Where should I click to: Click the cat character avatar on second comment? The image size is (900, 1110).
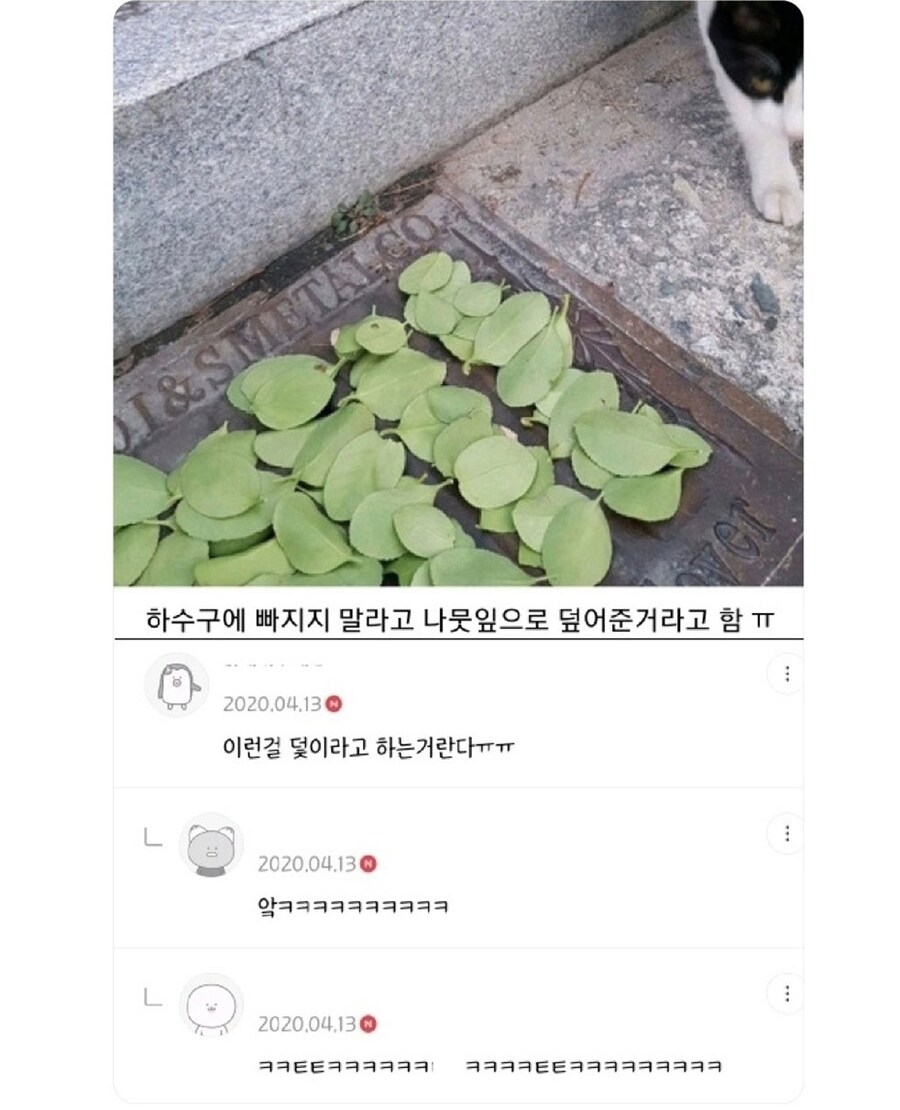(x=215, y=845)
